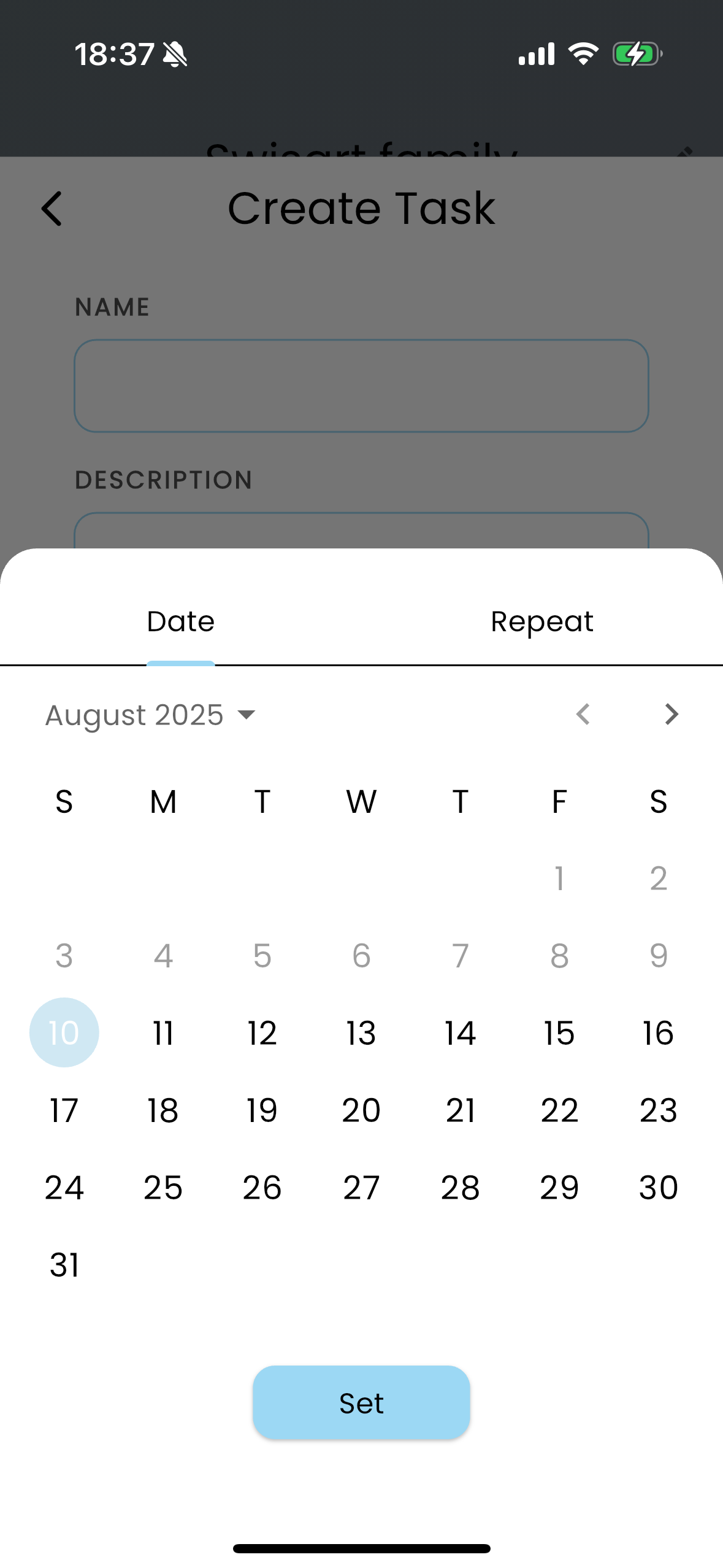This screenshot has height=1568, width=723.
Task: Click the highlighted date 10
Action: tap(64, 1032)
